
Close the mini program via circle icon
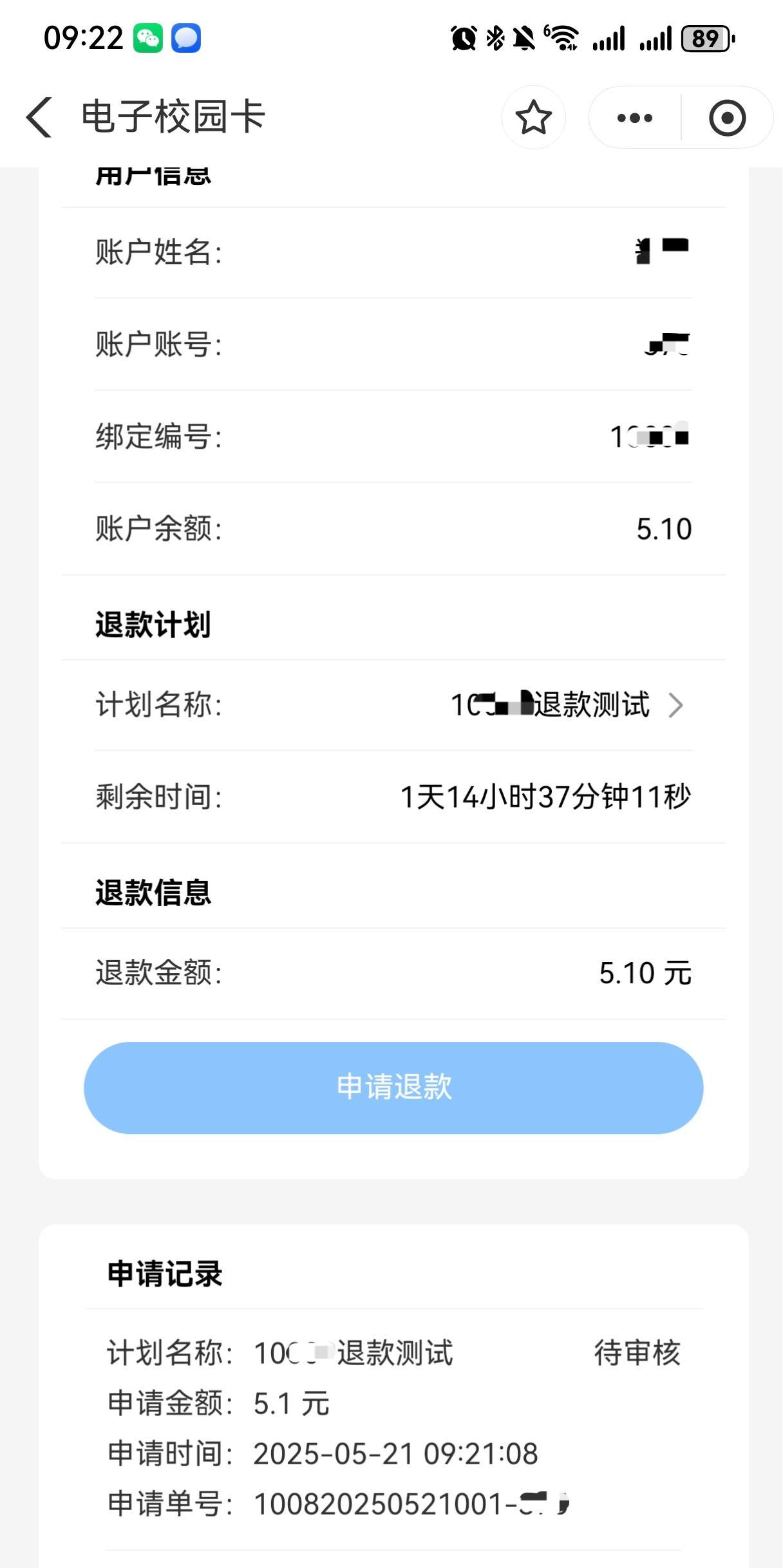[x=727, y=117]
